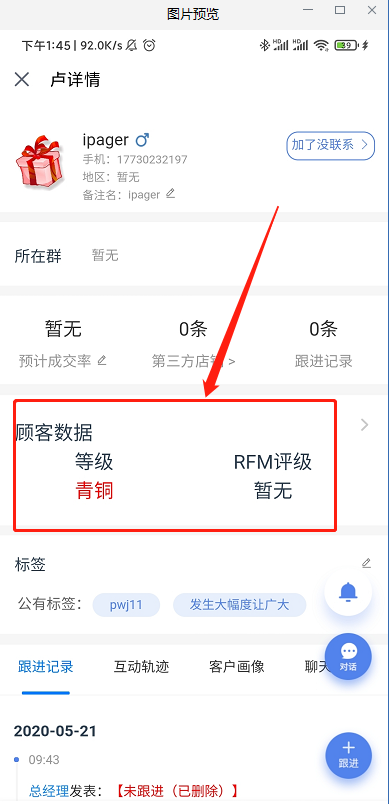Viewport: 389px width, 804px height.
Task: Switch to the 跟进记录 tab
Action: pos(46,667)
